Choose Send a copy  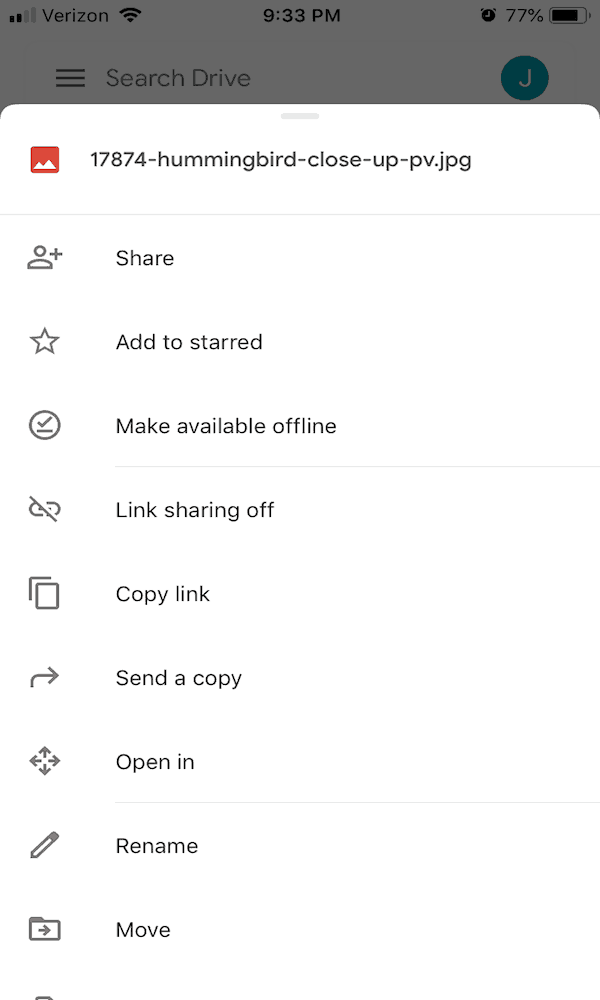(x=300, y=677)
